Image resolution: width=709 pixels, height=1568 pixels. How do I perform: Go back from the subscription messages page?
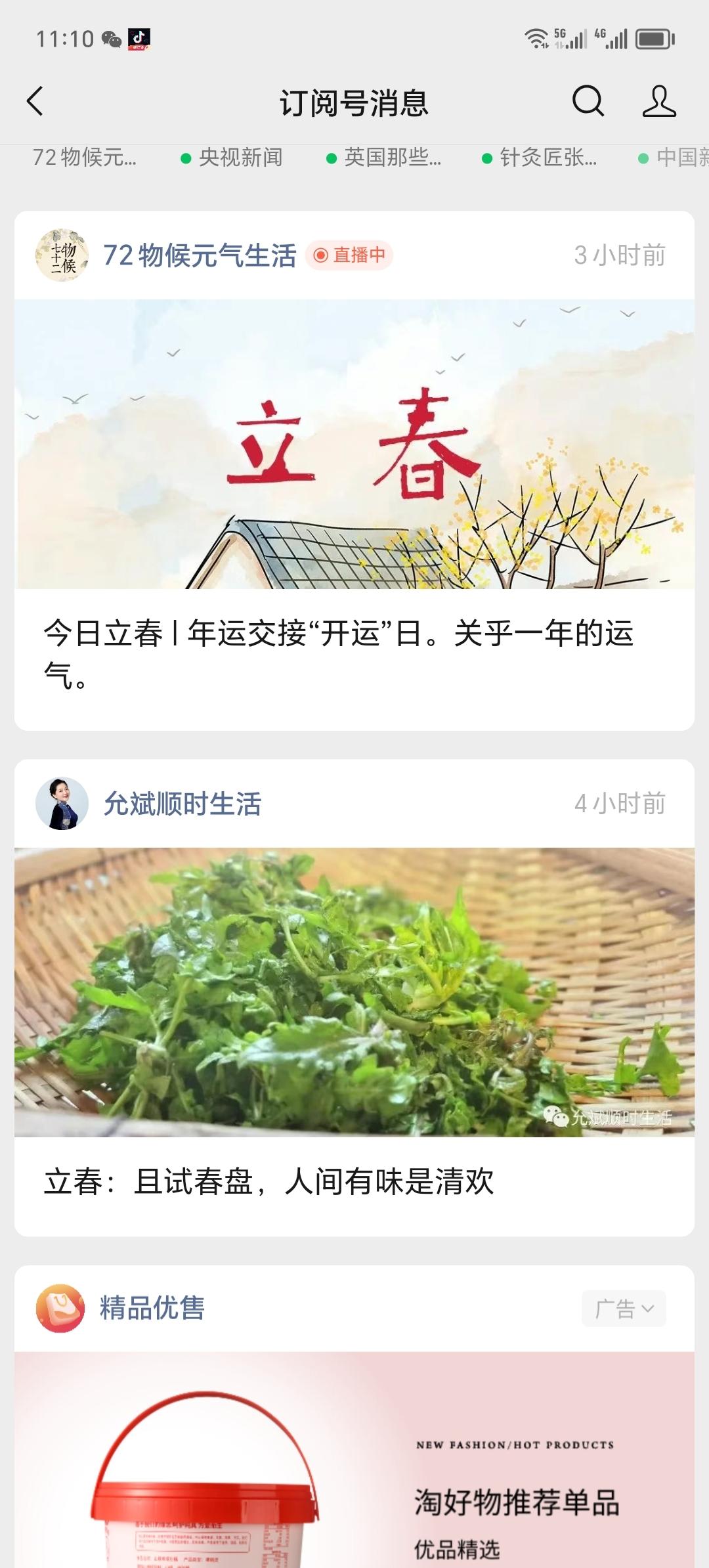point(35,102)
